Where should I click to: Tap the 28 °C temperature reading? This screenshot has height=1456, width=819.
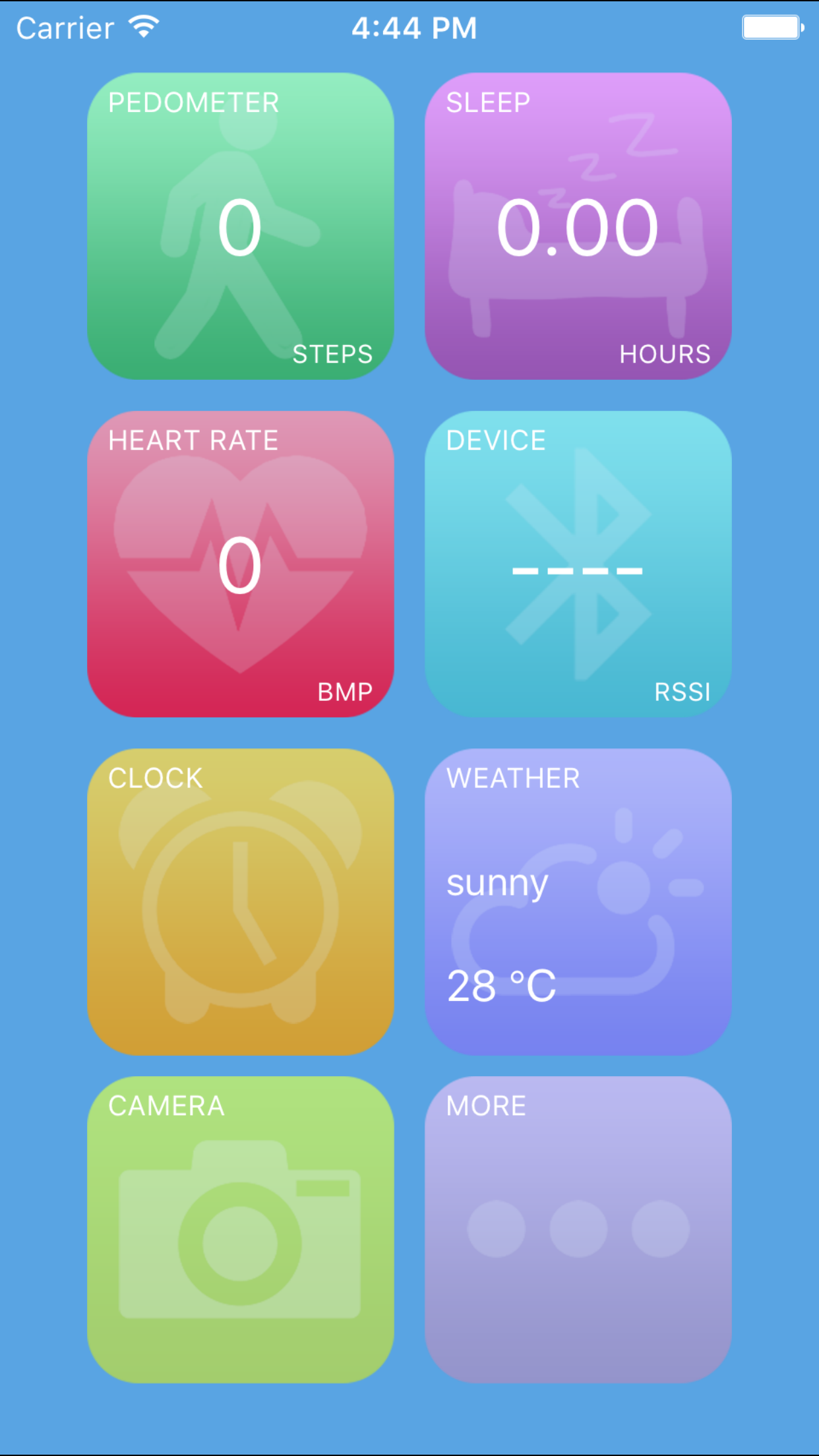tap(501, 984)
